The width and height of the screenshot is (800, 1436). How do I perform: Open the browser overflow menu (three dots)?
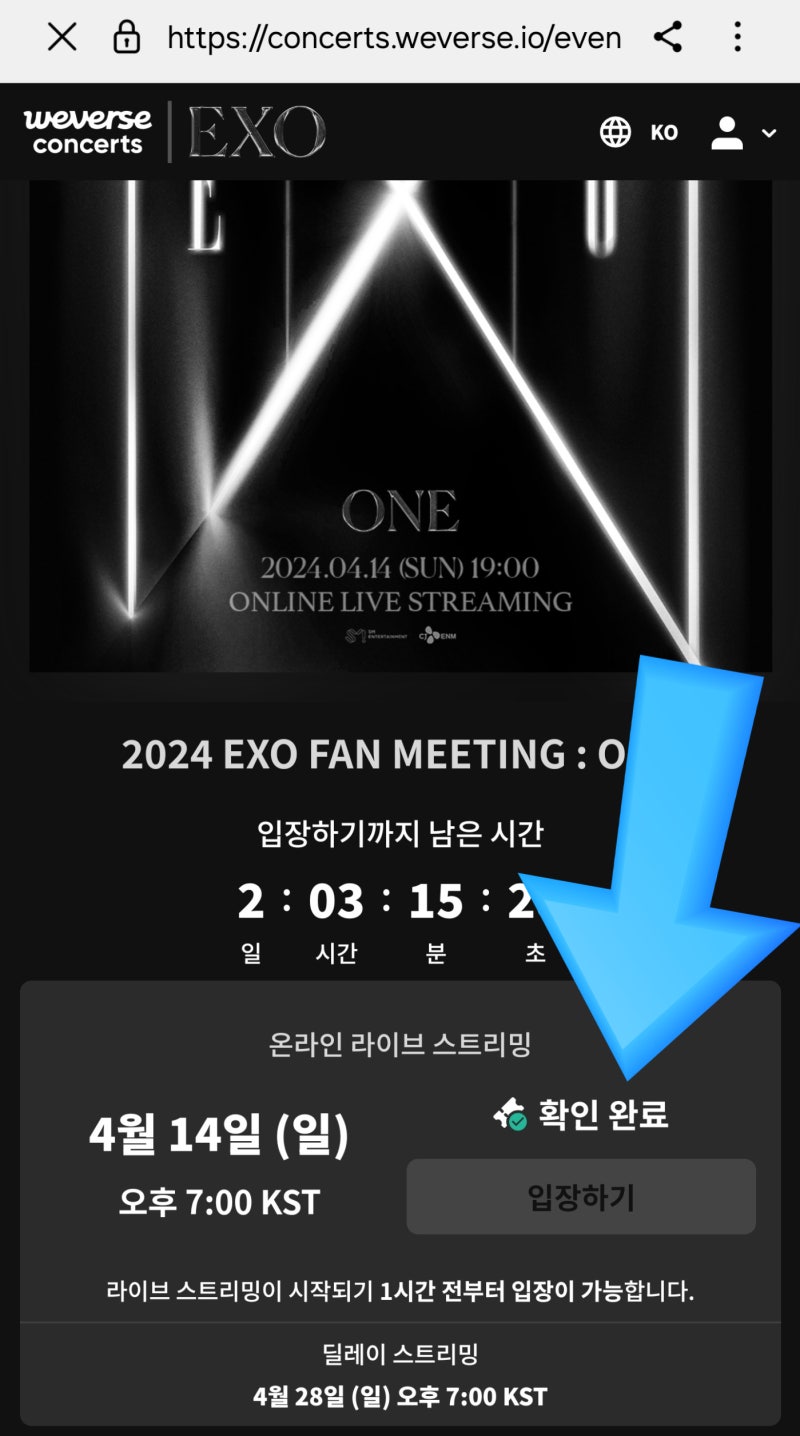point(737,38)
